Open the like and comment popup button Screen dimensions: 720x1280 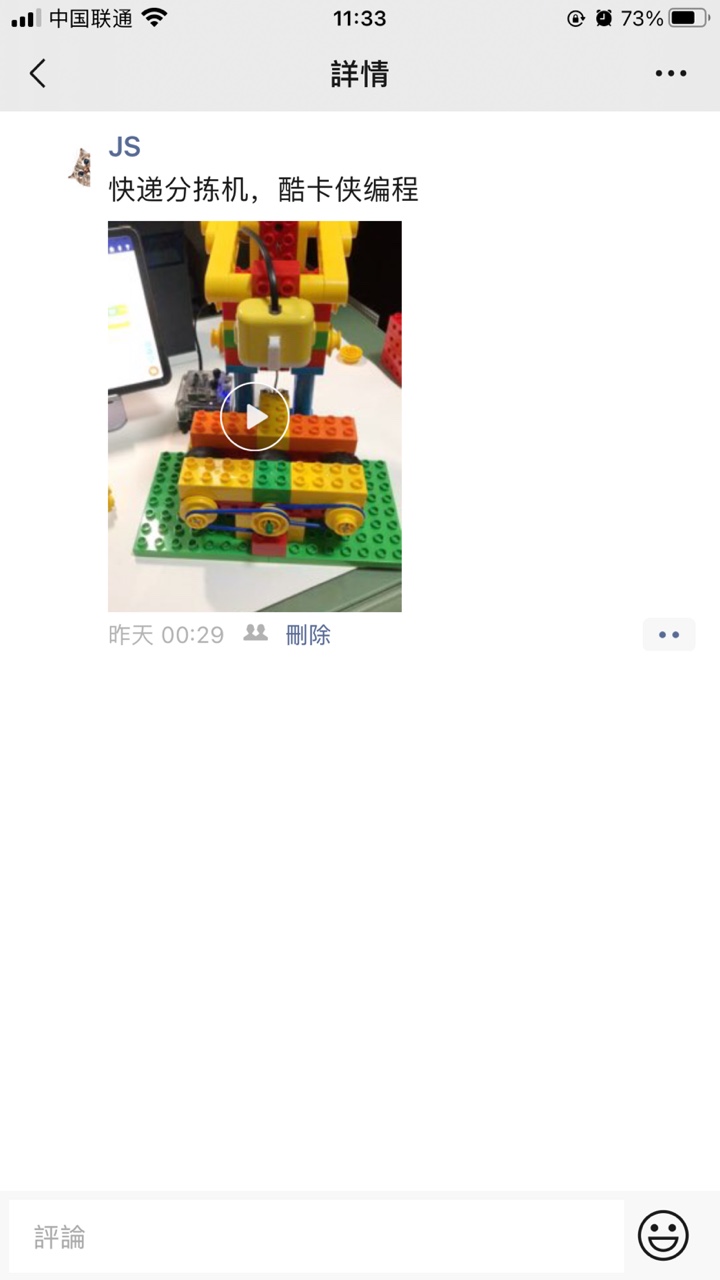pyautogui.click(x=668, y=635)
